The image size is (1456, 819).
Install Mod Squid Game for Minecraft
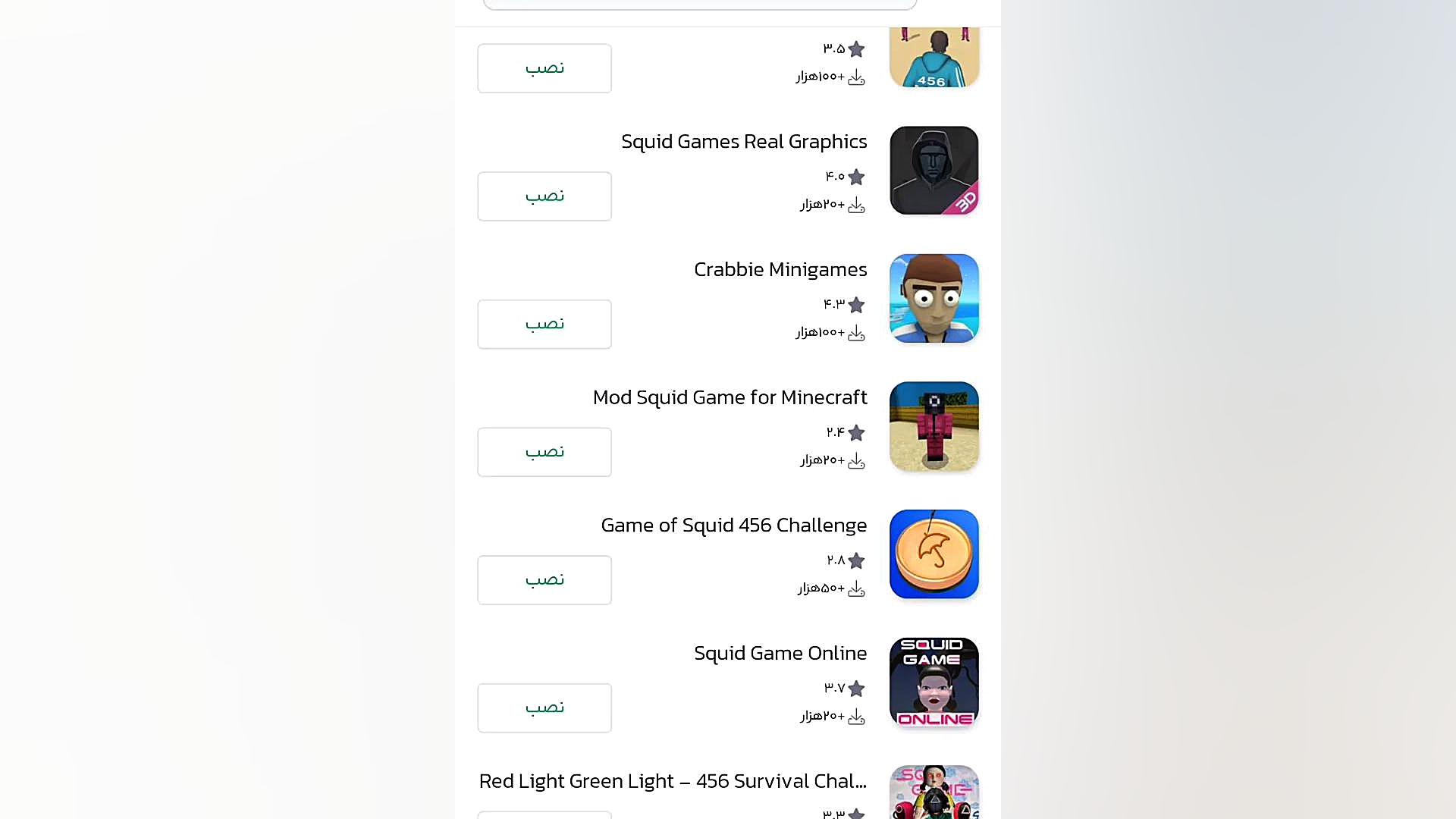[x=544, y=452]
